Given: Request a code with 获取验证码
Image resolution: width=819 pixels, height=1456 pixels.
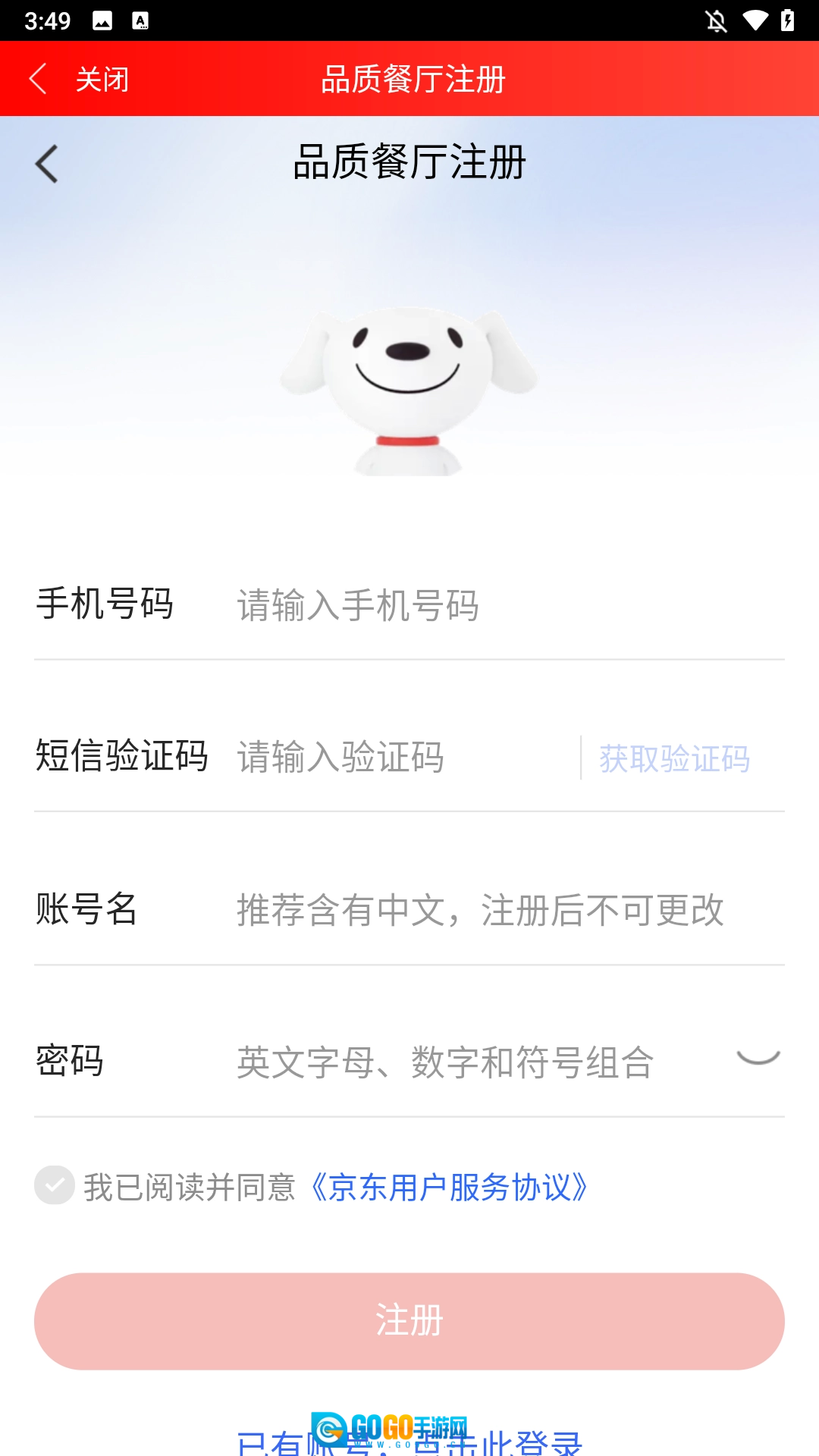Looking at the screenshot, I should tap(674, 758).
